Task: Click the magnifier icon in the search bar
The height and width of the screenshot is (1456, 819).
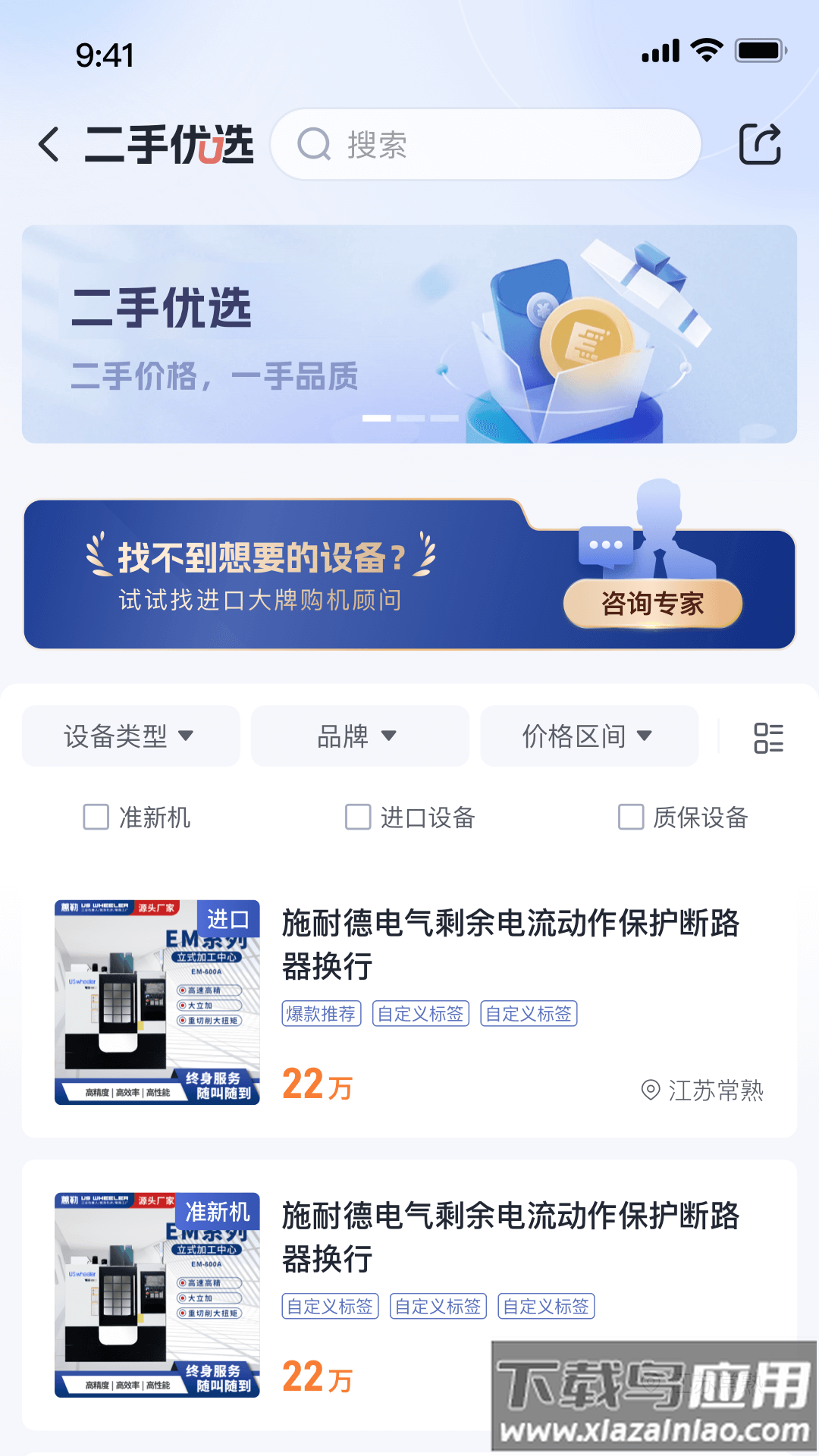Action: [x=313, y=144]
